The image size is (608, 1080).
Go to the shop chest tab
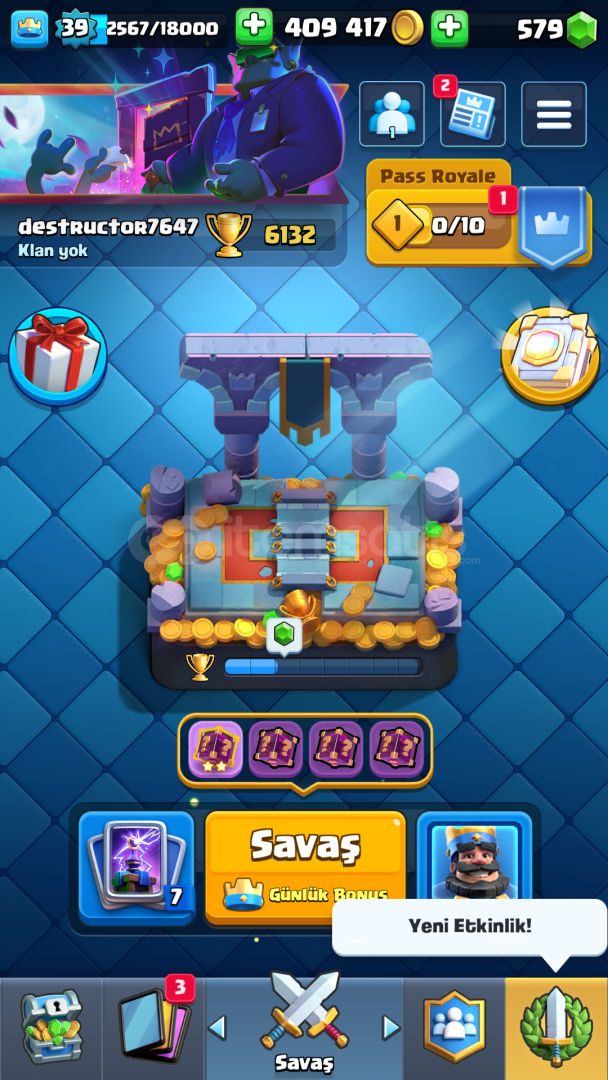[x=51, y=1028]
